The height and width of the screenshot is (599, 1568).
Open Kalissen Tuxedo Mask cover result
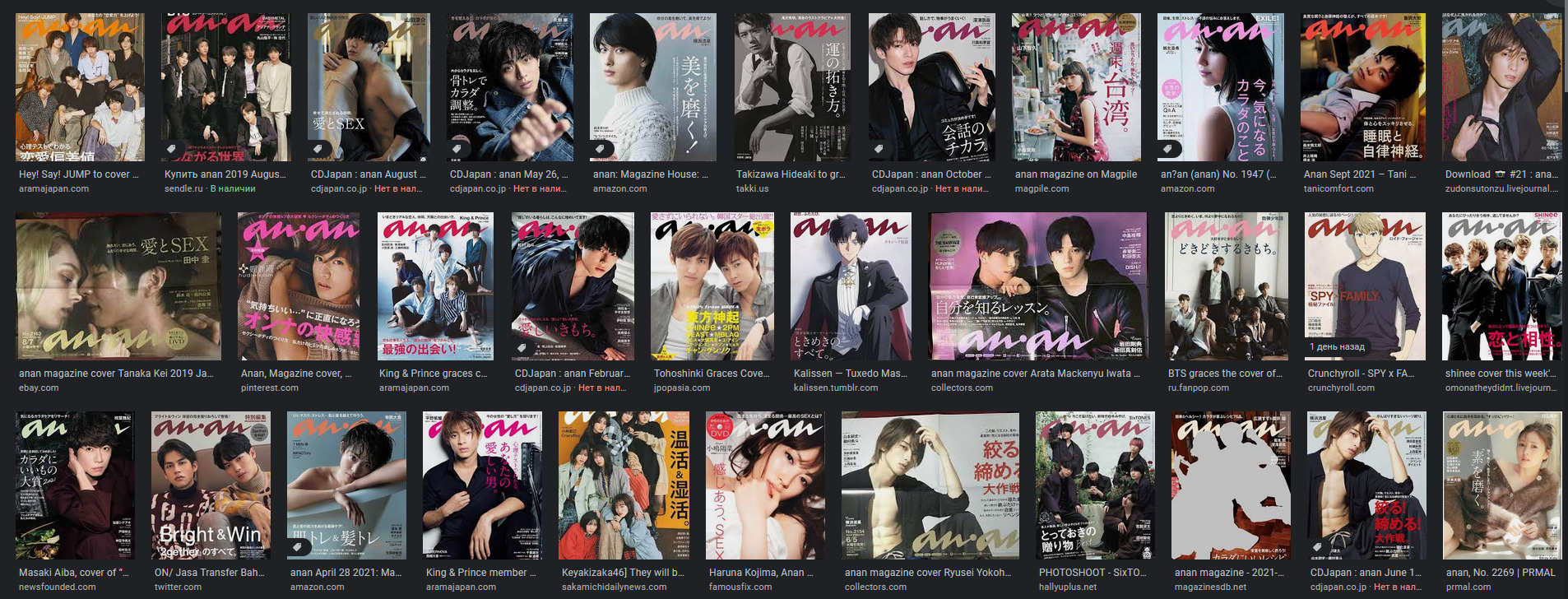[x=851, y=286]
